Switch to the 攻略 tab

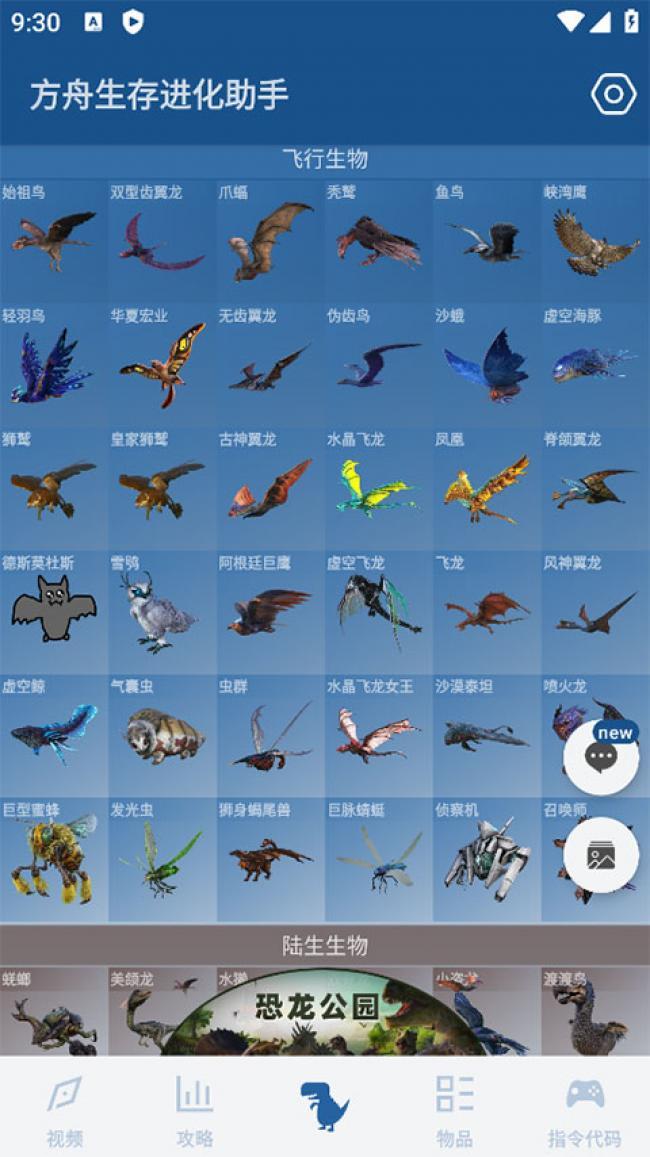194,1110
